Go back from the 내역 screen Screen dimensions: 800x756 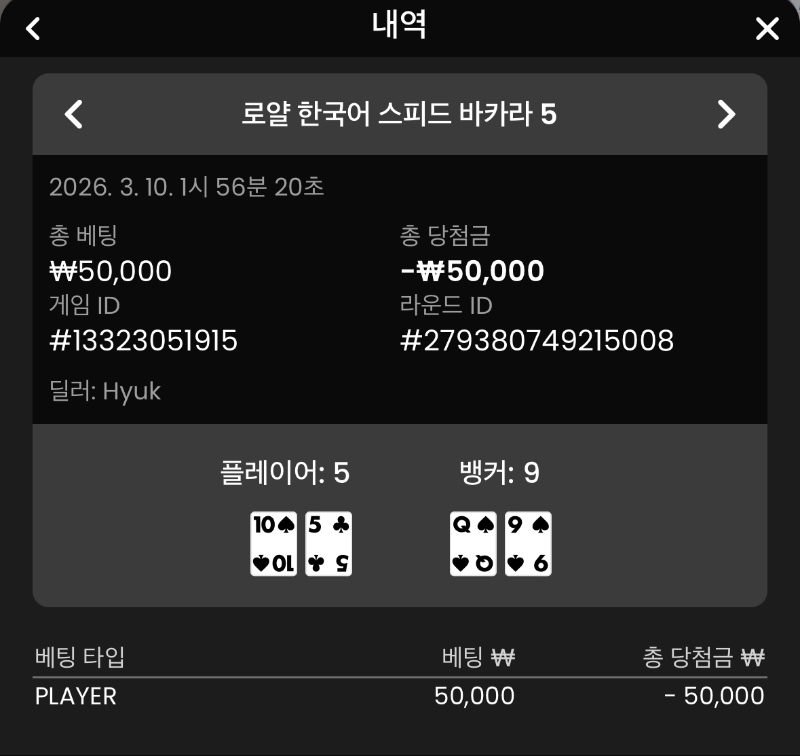33,28
